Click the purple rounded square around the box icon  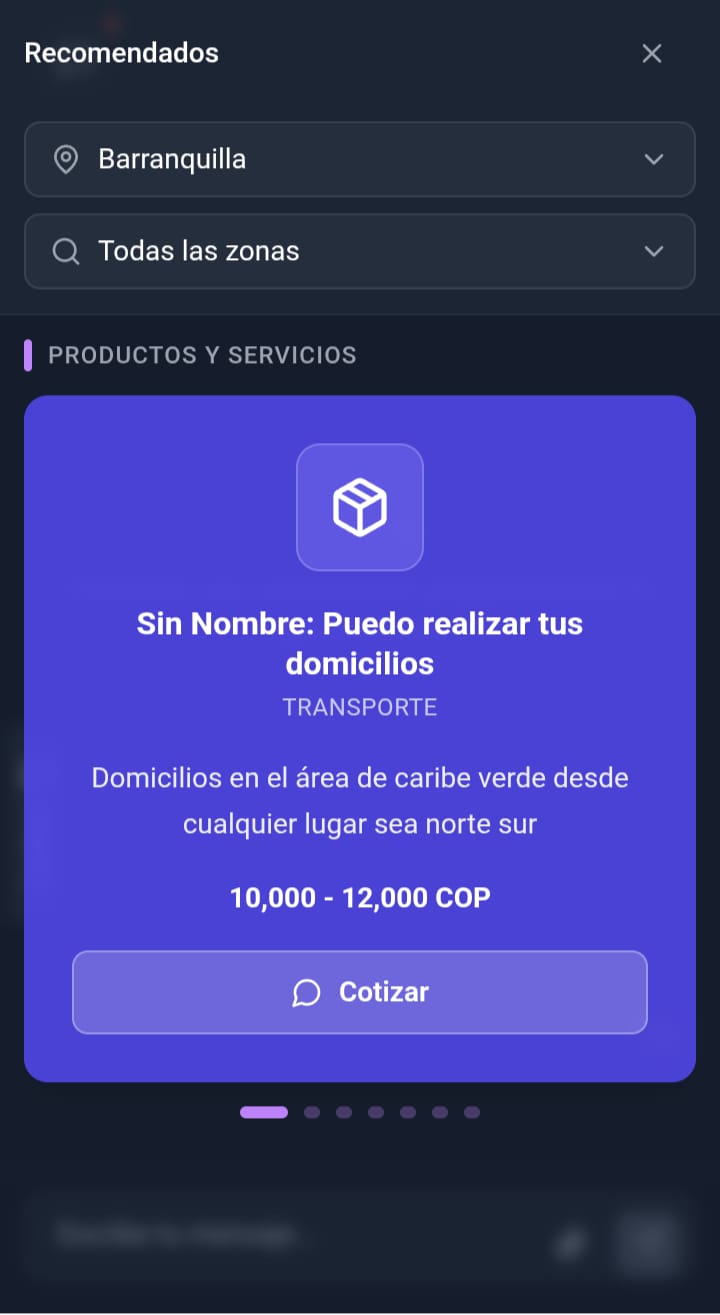tap(360, 507)
